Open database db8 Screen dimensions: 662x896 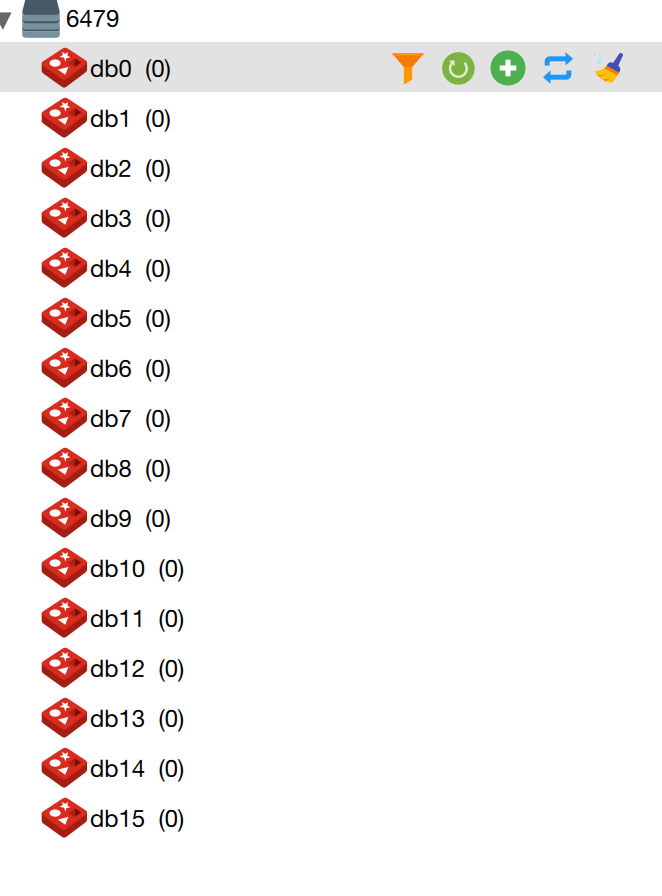(x=110, y=469)
